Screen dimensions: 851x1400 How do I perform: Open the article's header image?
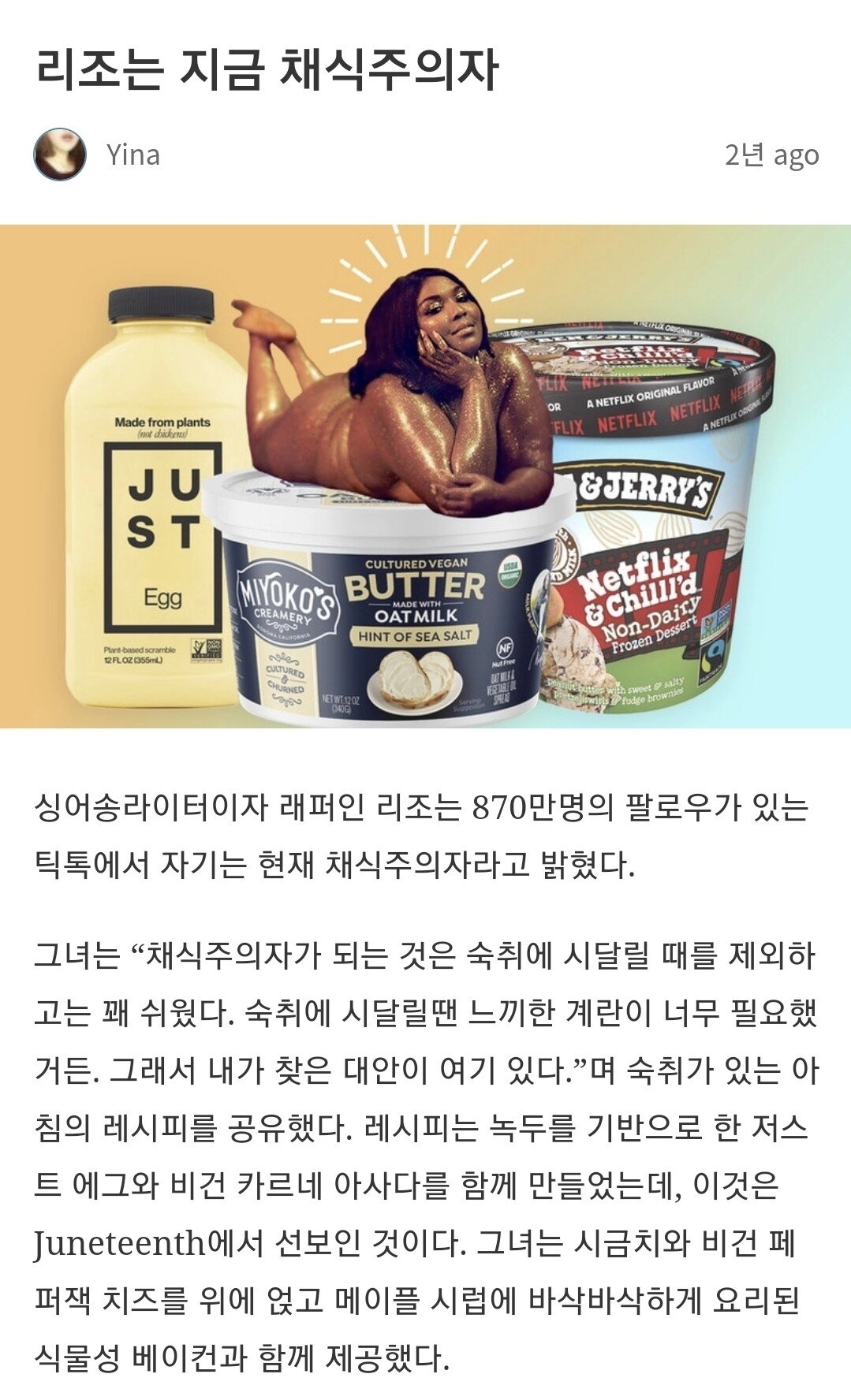pos(425,476)
